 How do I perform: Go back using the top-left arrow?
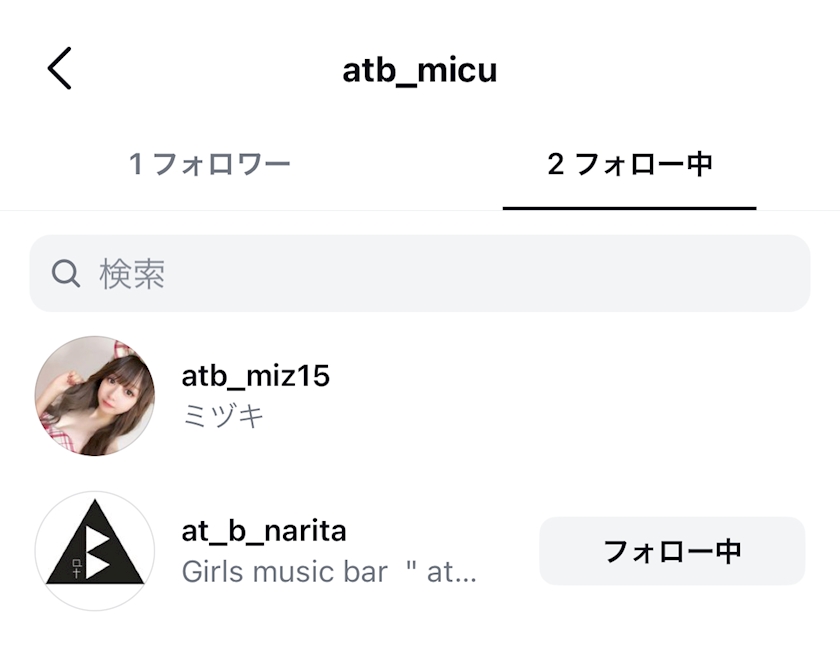pyautogui.click(x=60, y=70)
